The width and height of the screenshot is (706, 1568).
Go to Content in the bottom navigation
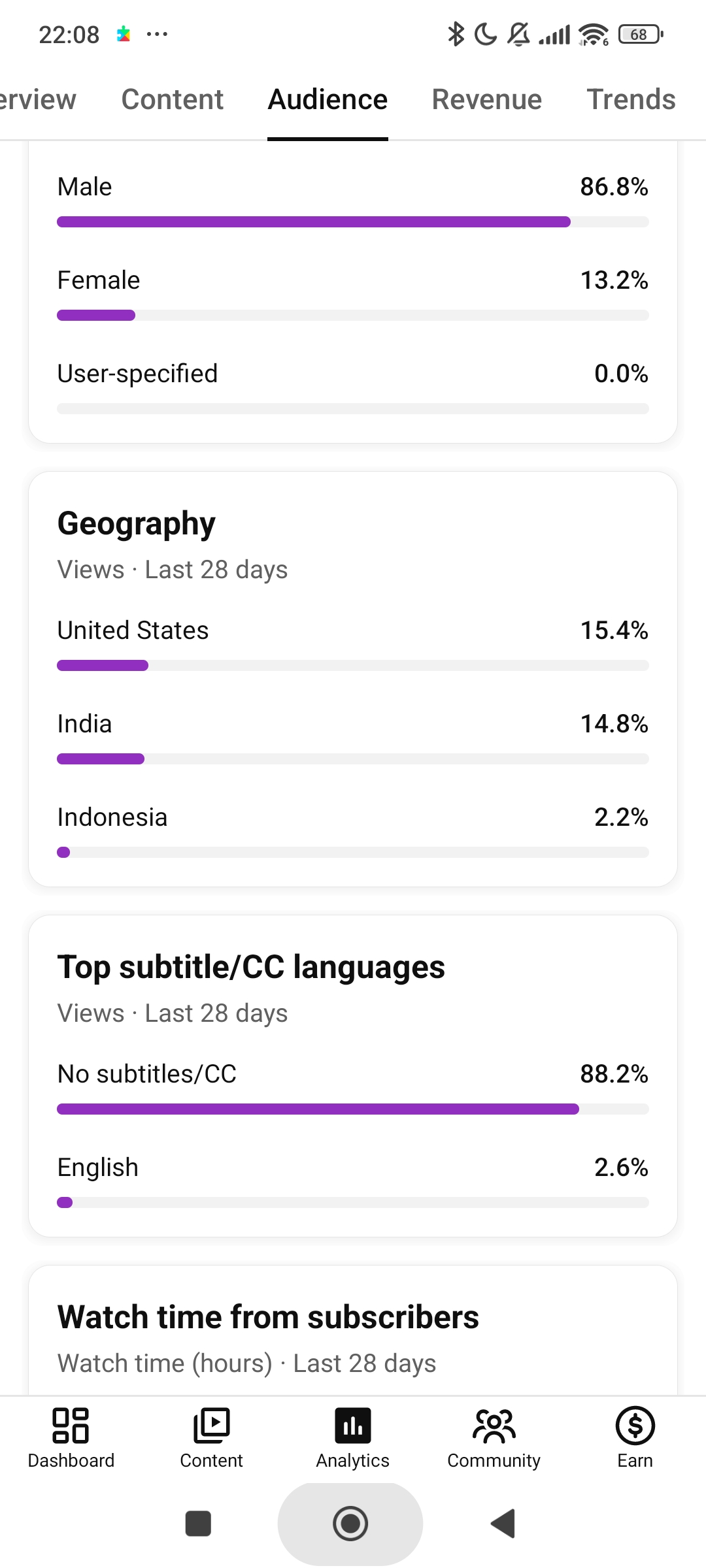212,1437
